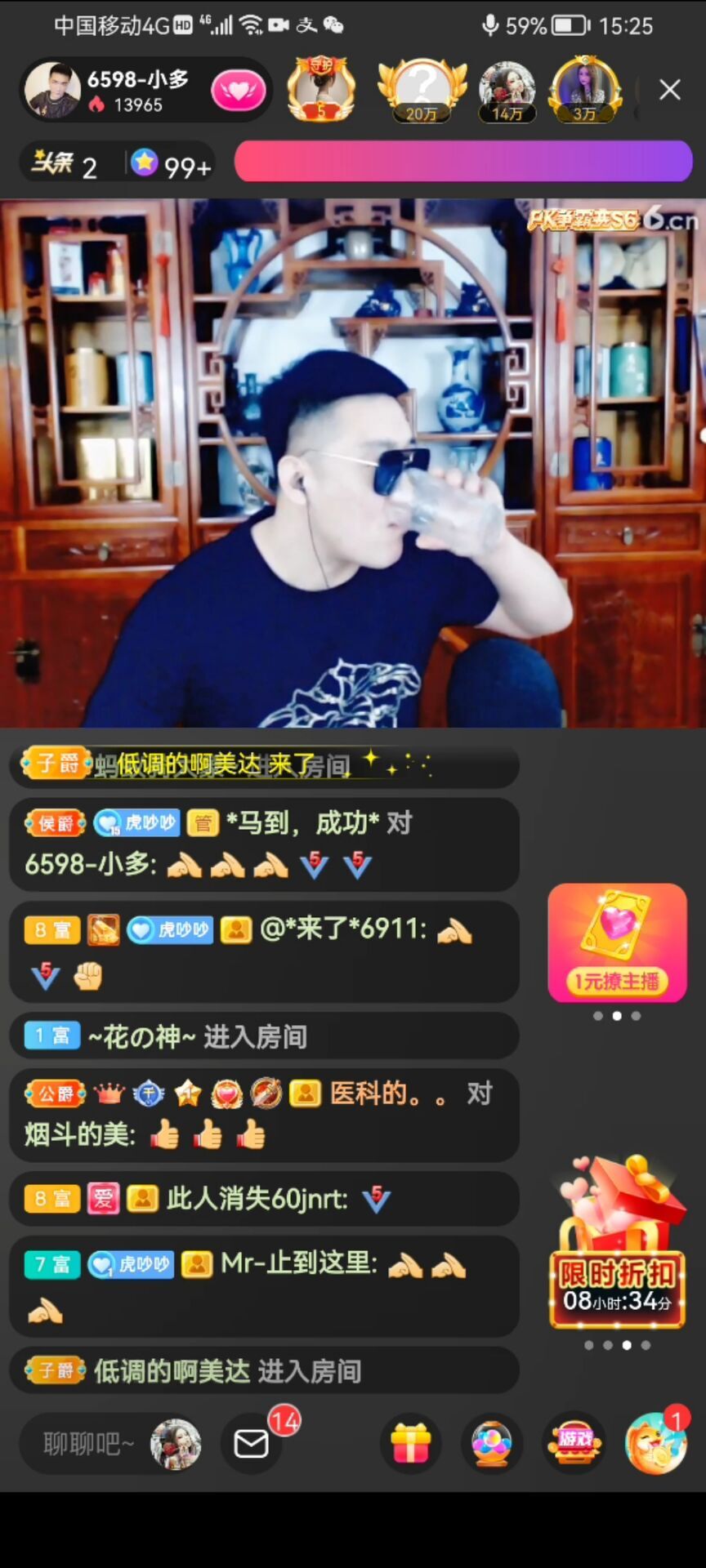Image resolution: width=706 pixels, height=1568 pixels.
Task: View the 14万 contributor avatar
Action: [x=507, y=90]
